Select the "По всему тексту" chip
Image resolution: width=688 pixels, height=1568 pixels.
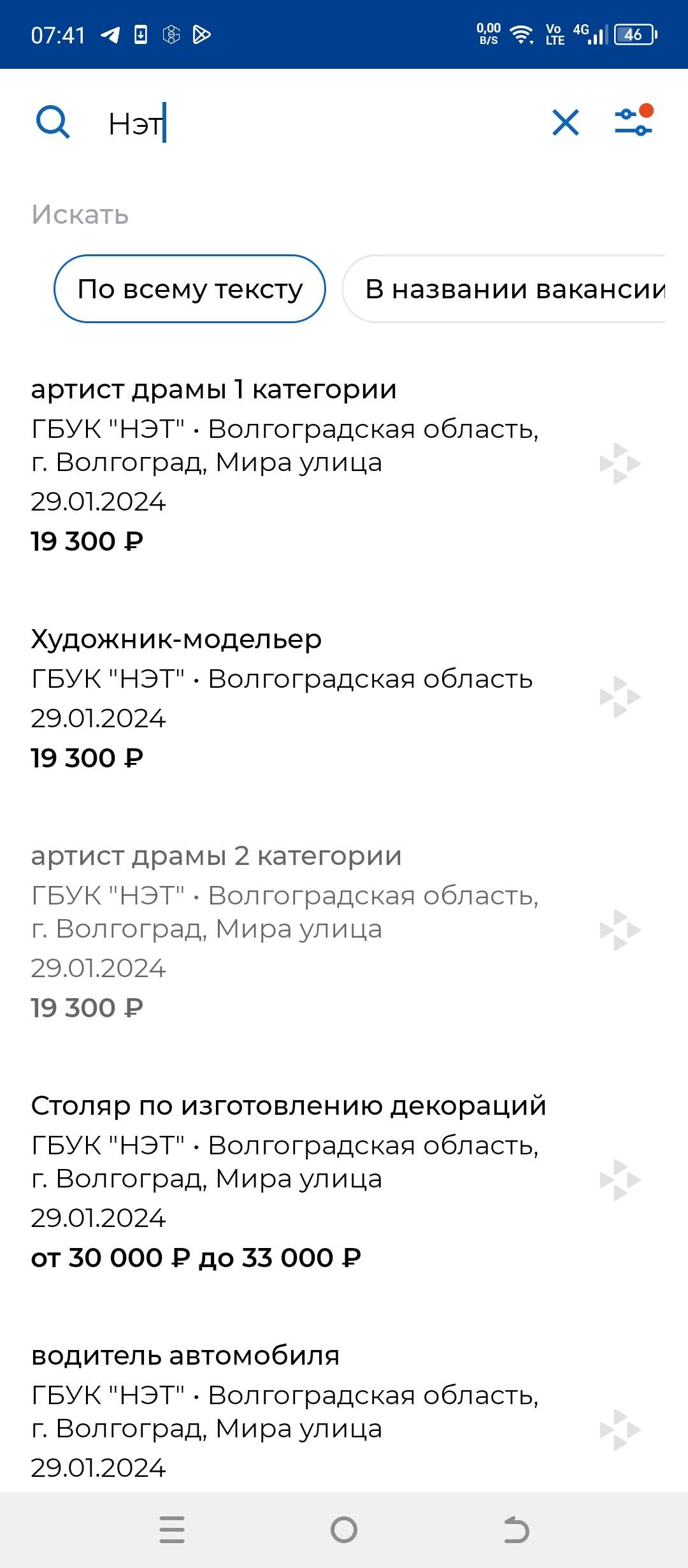(x=190, y=289)
